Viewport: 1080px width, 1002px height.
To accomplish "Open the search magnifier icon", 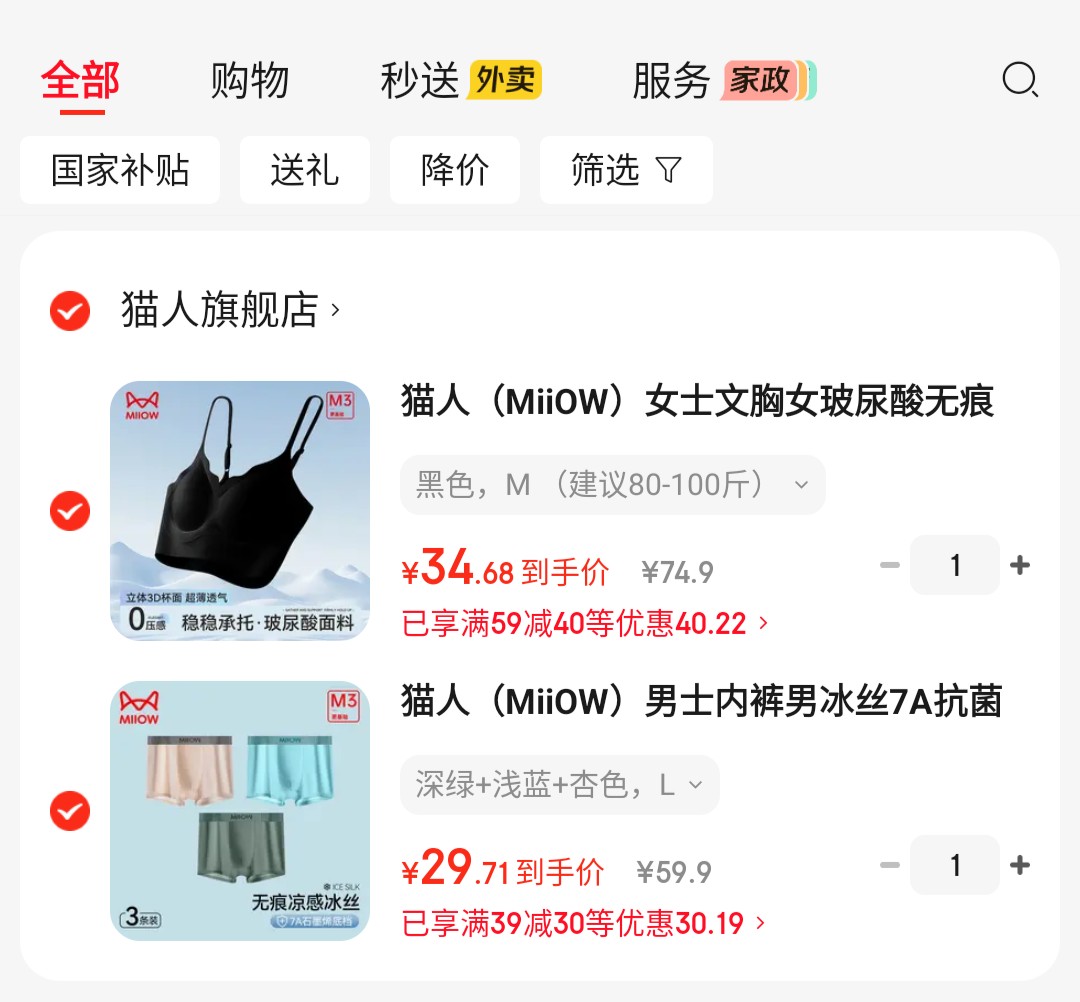I will pos(1020,79).
